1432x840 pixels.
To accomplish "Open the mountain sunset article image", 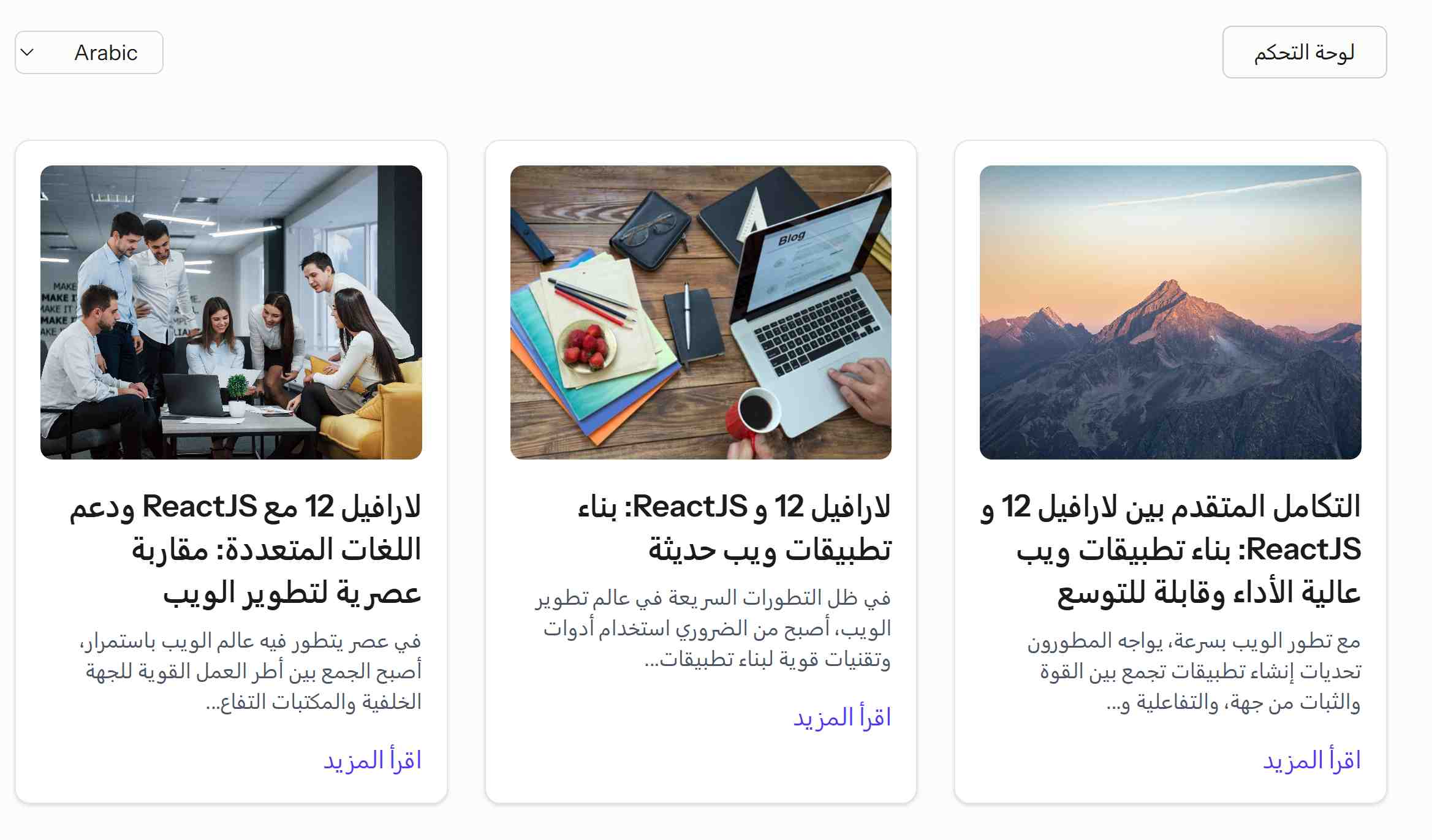I will [1170, 312].
